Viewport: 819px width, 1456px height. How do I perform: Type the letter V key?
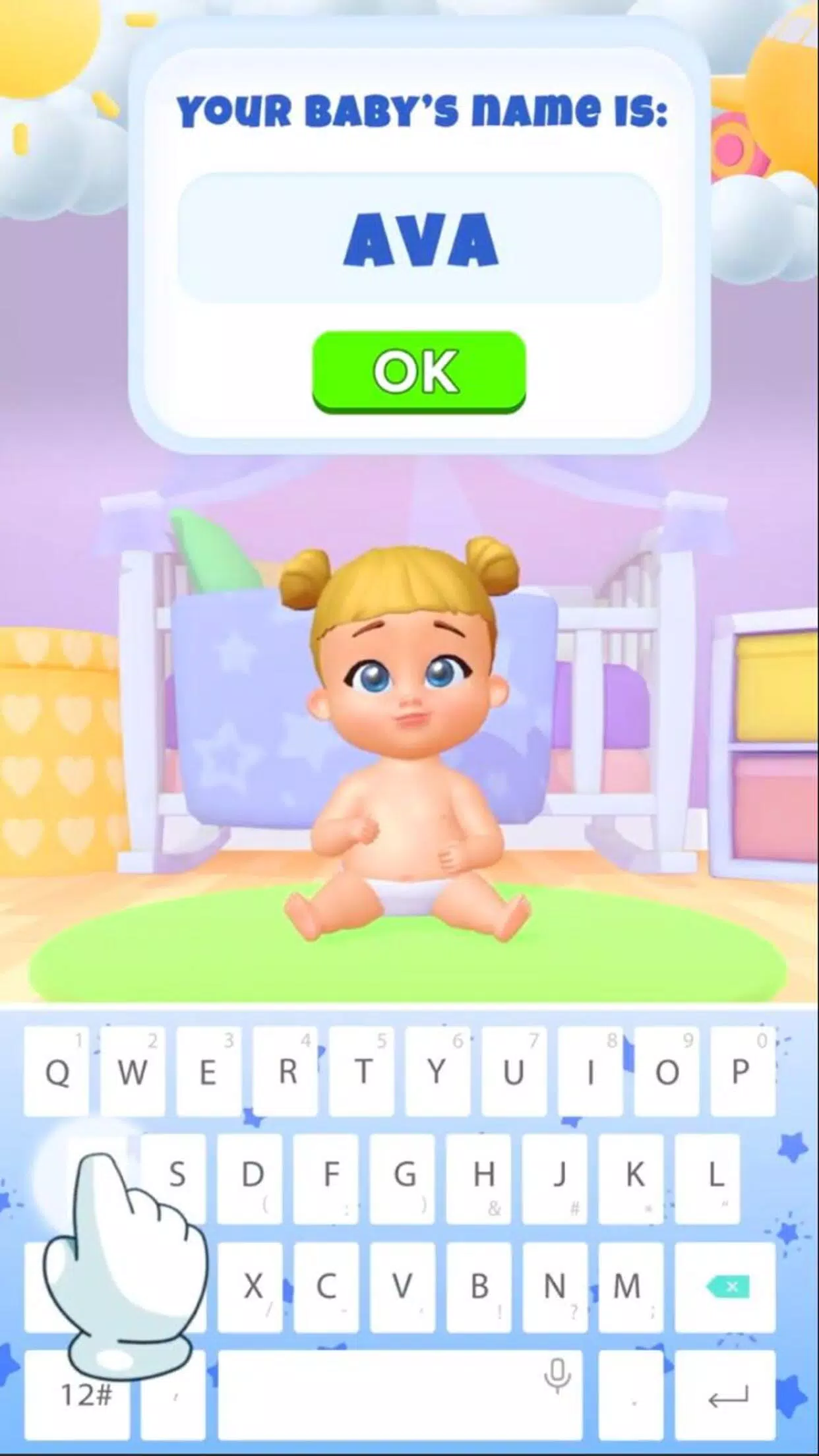(402, 1287)
